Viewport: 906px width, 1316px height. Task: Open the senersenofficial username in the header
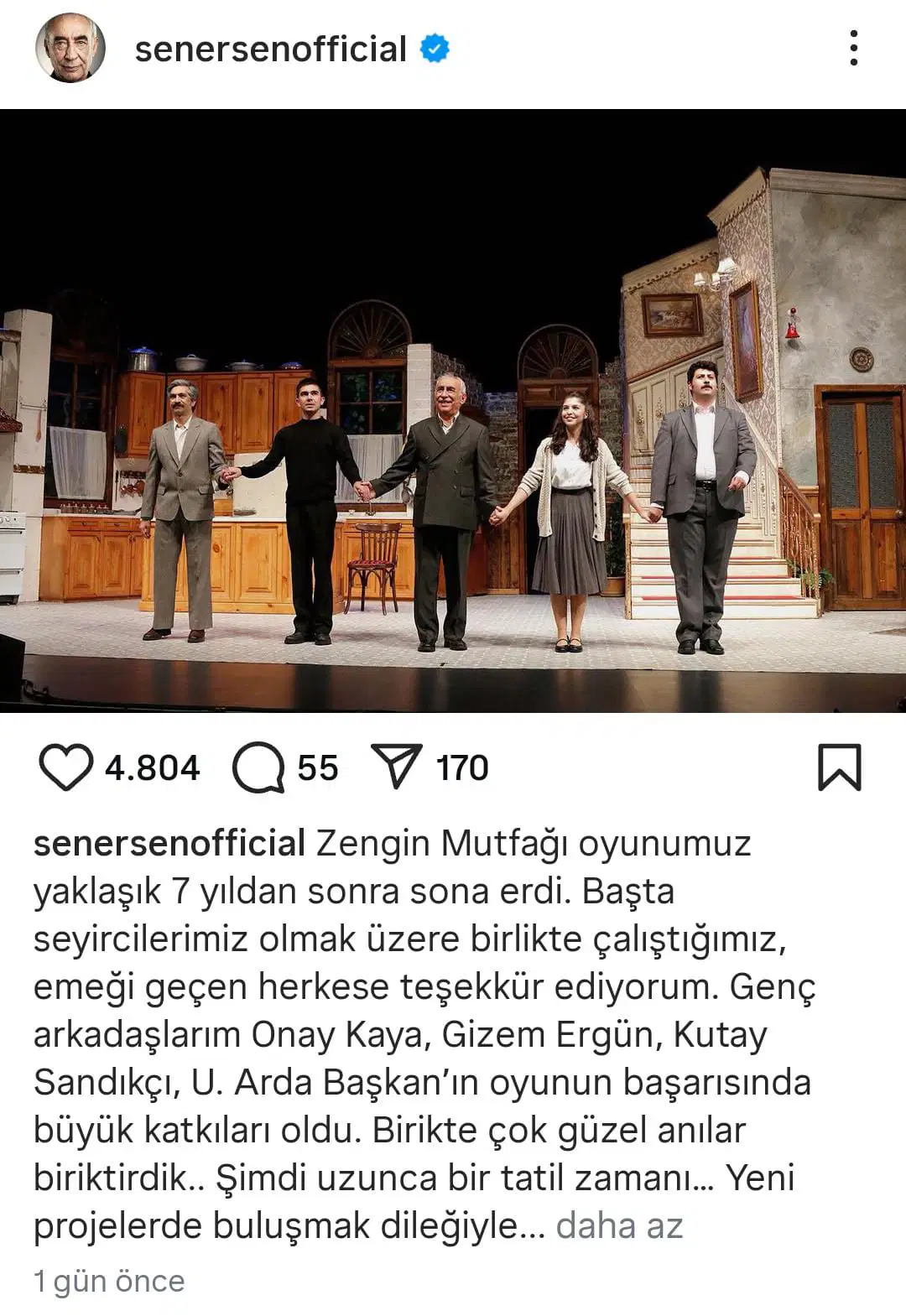pos(270,49)
